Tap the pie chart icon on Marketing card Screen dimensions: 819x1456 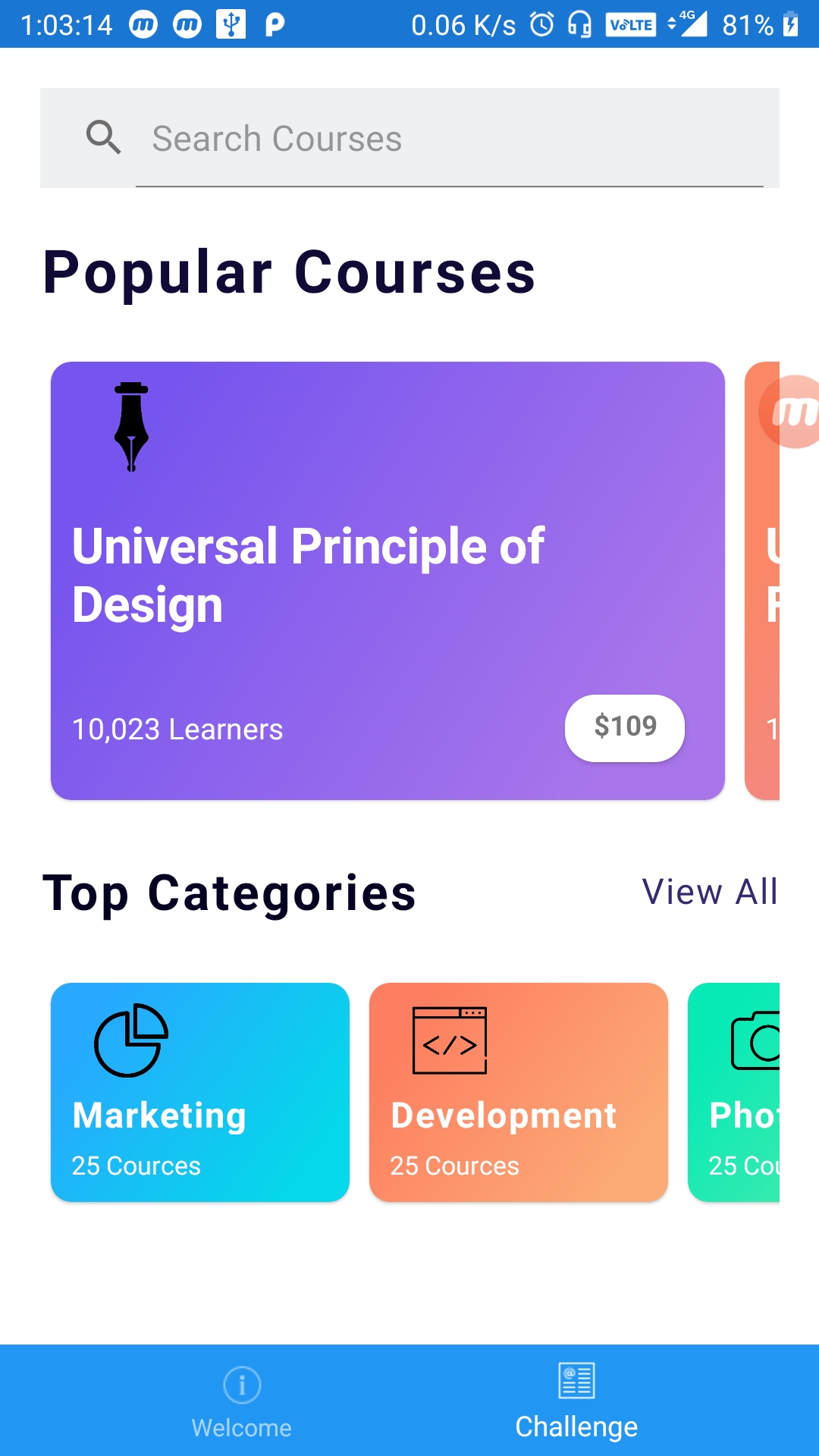[130, 1044]
